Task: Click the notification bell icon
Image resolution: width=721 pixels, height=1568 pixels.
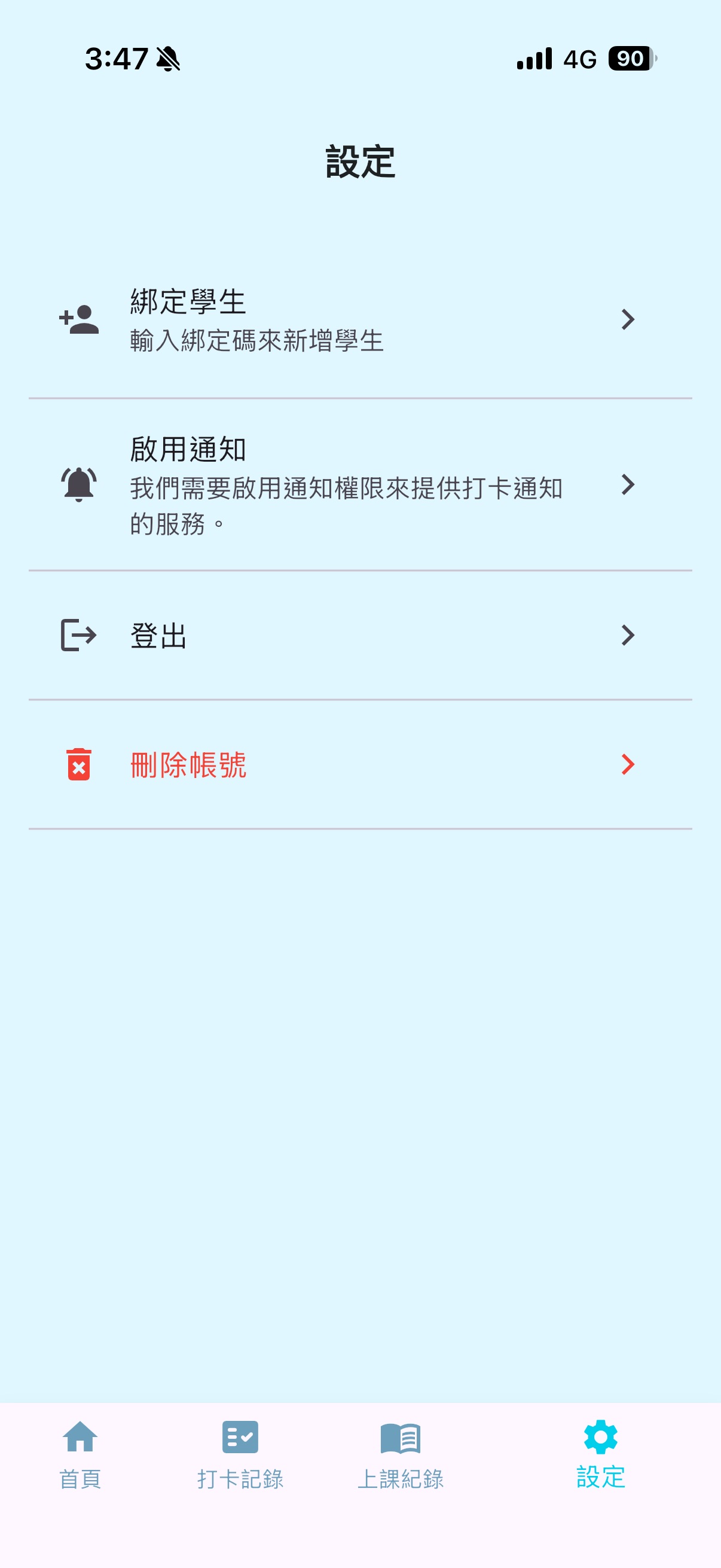Action: (78, 485)
